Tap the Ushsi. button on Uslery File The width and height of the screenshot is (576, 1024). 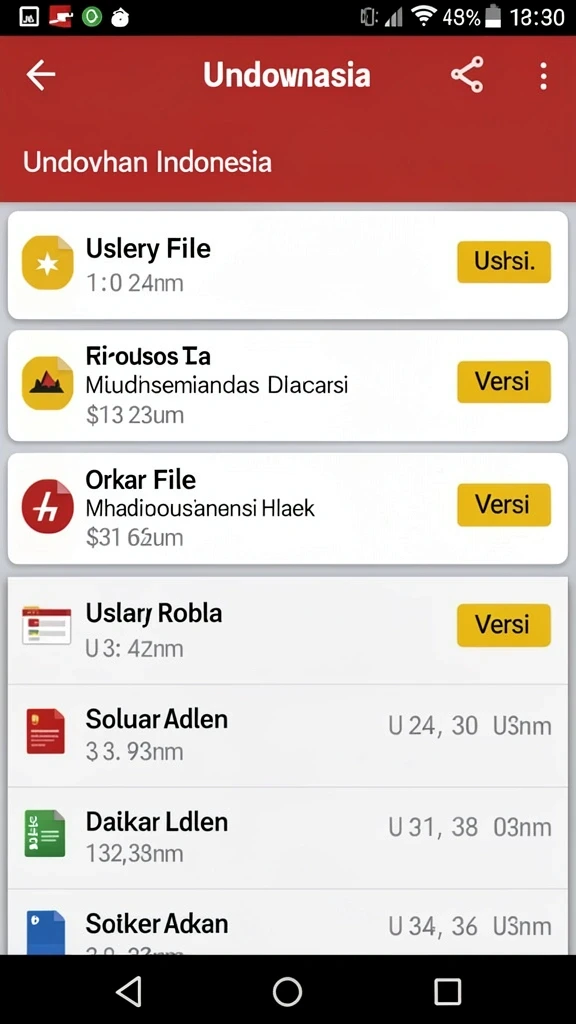tap(504, 262)
